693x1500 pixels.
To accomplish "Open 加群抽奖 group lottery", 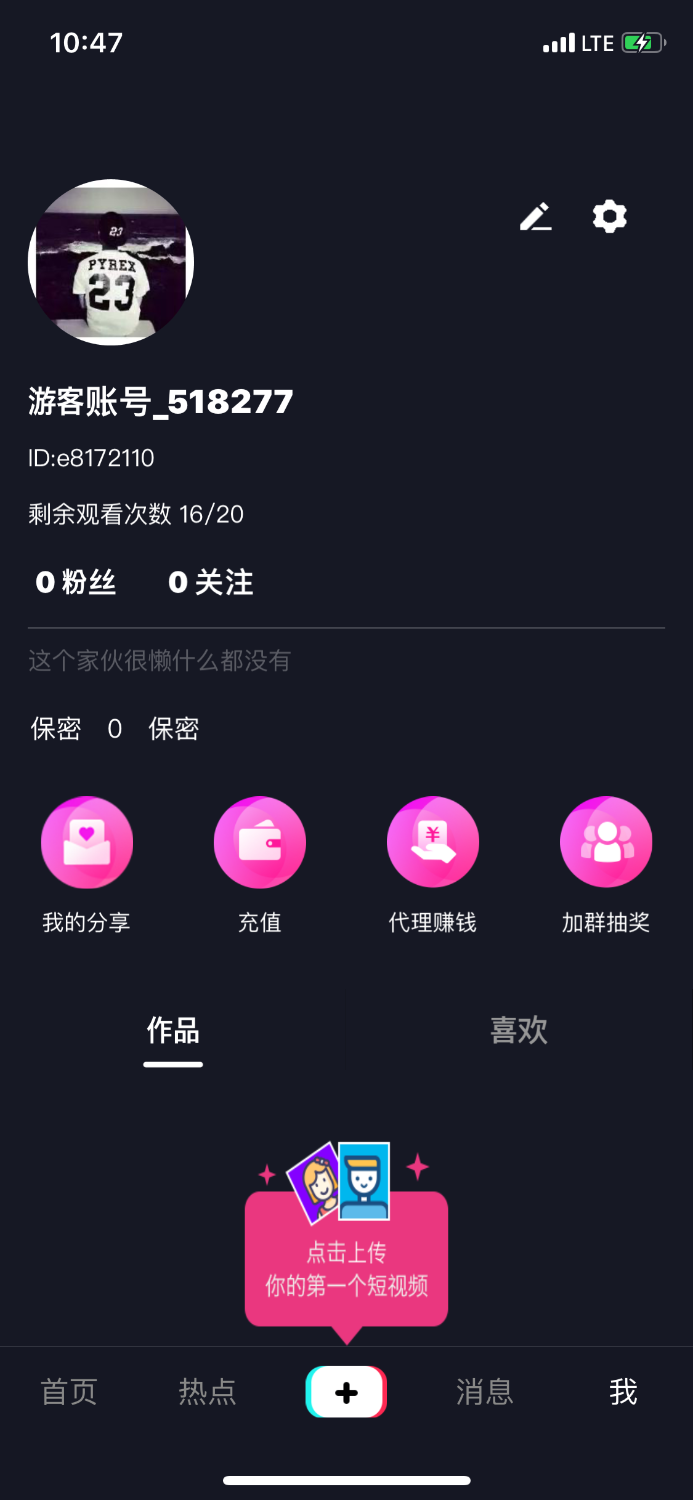I will click(x=606, y=843).
